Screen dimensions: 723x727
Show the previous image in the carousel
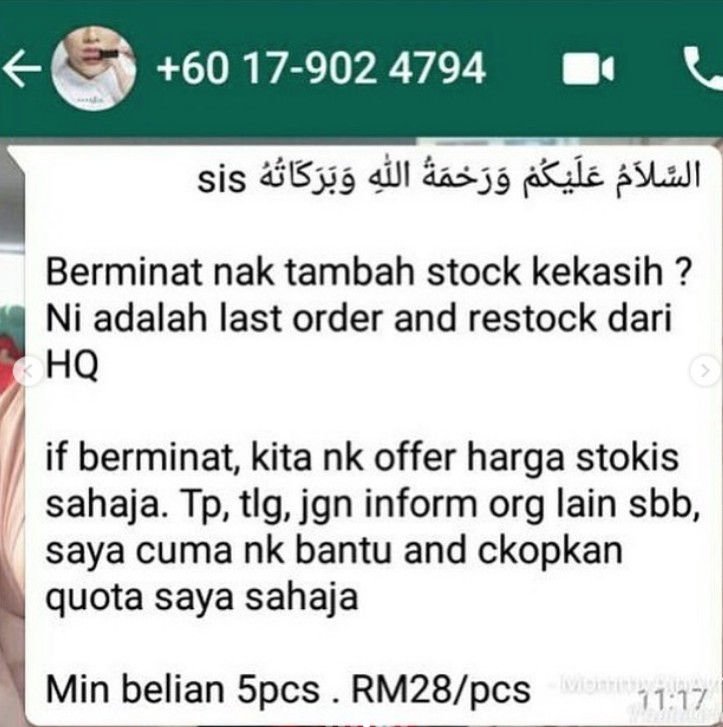pyautogui.click(x=30, y=371)
